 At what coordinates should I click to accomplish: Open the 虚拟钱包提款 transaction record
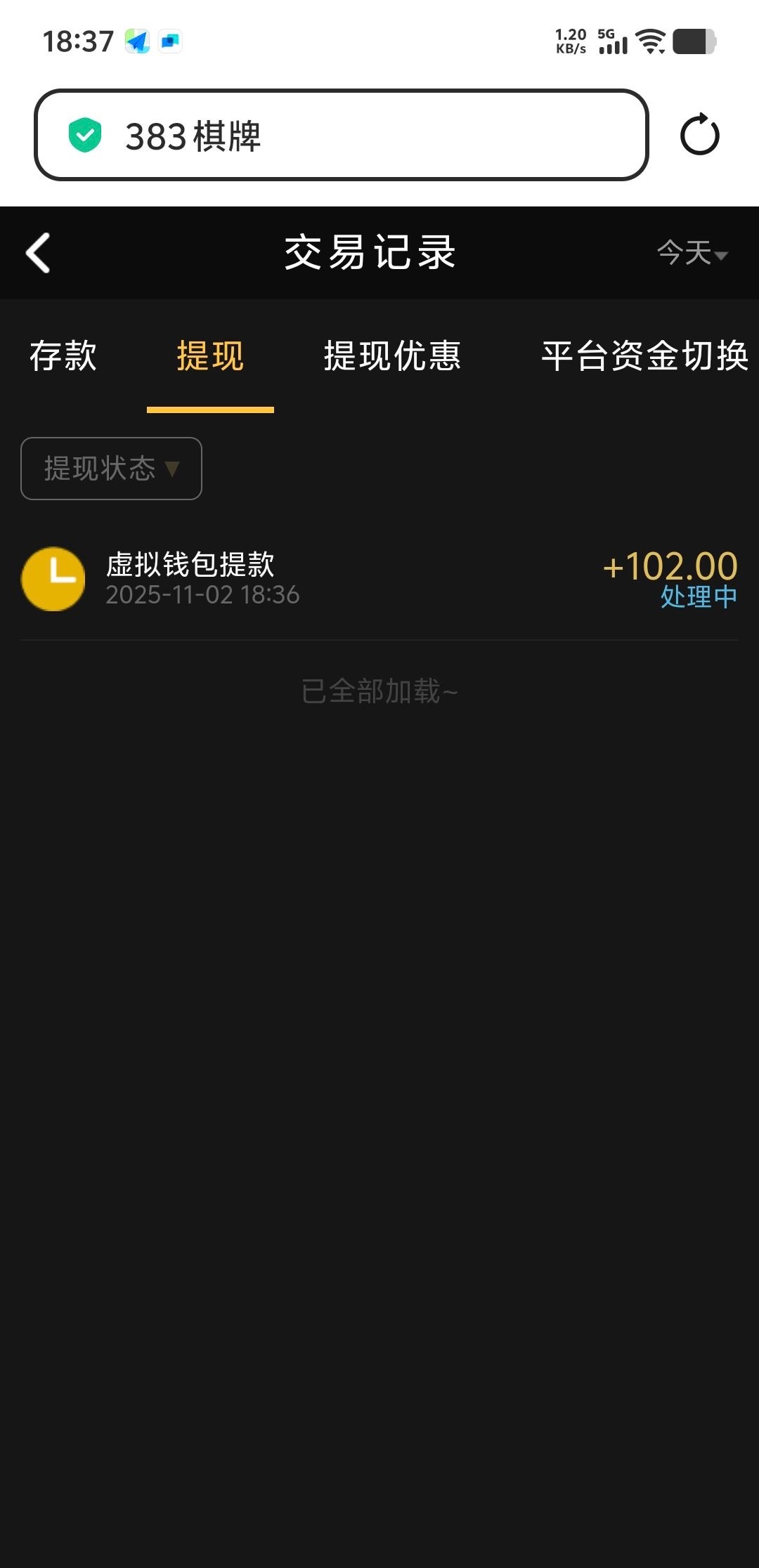click(x=379, y=580)
